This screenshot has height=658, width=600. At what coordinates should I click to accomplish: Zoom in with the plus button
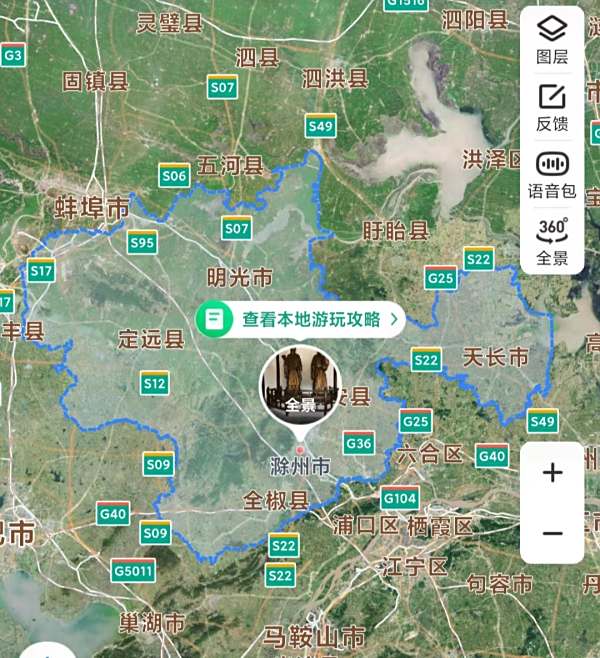point(552,474)
